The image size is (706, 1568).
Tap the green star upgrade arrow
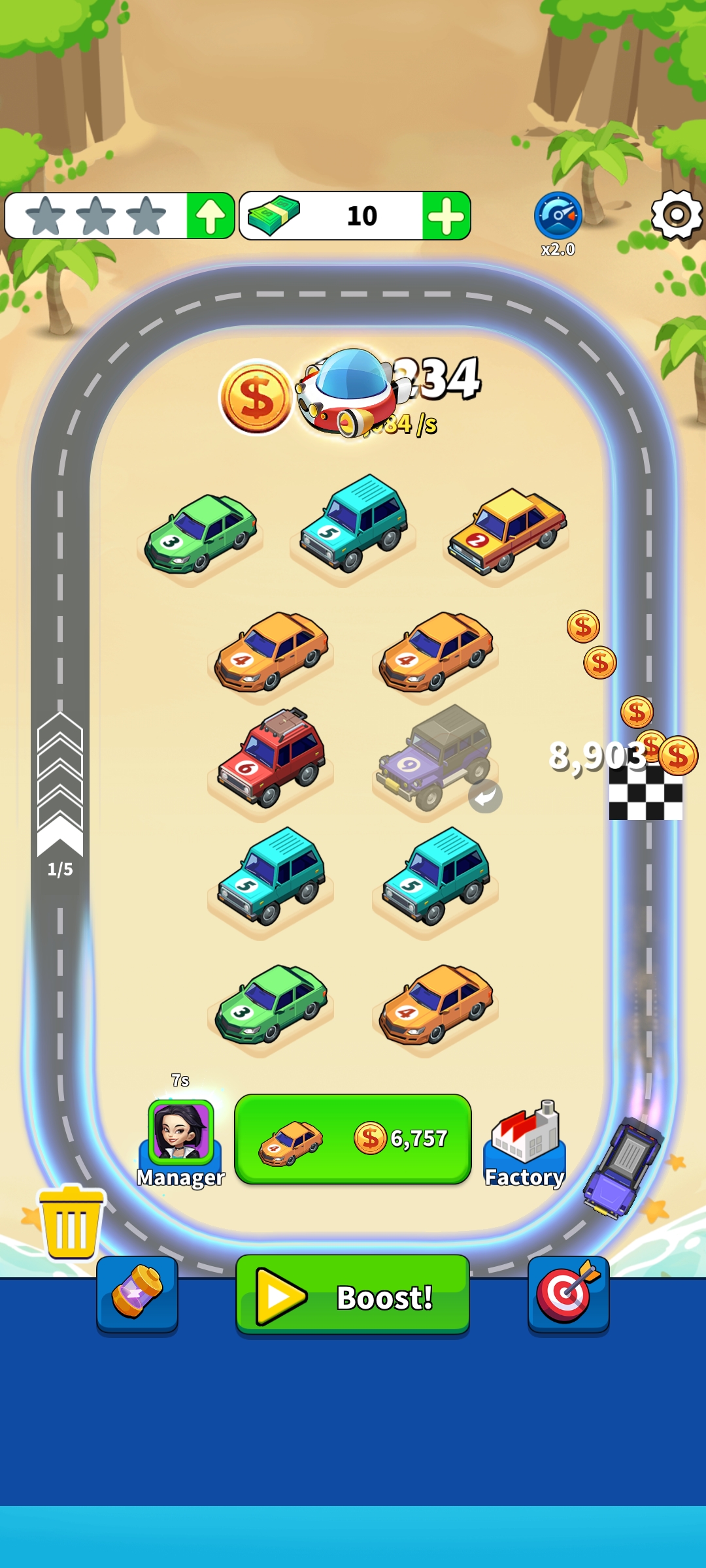(210, 216)
